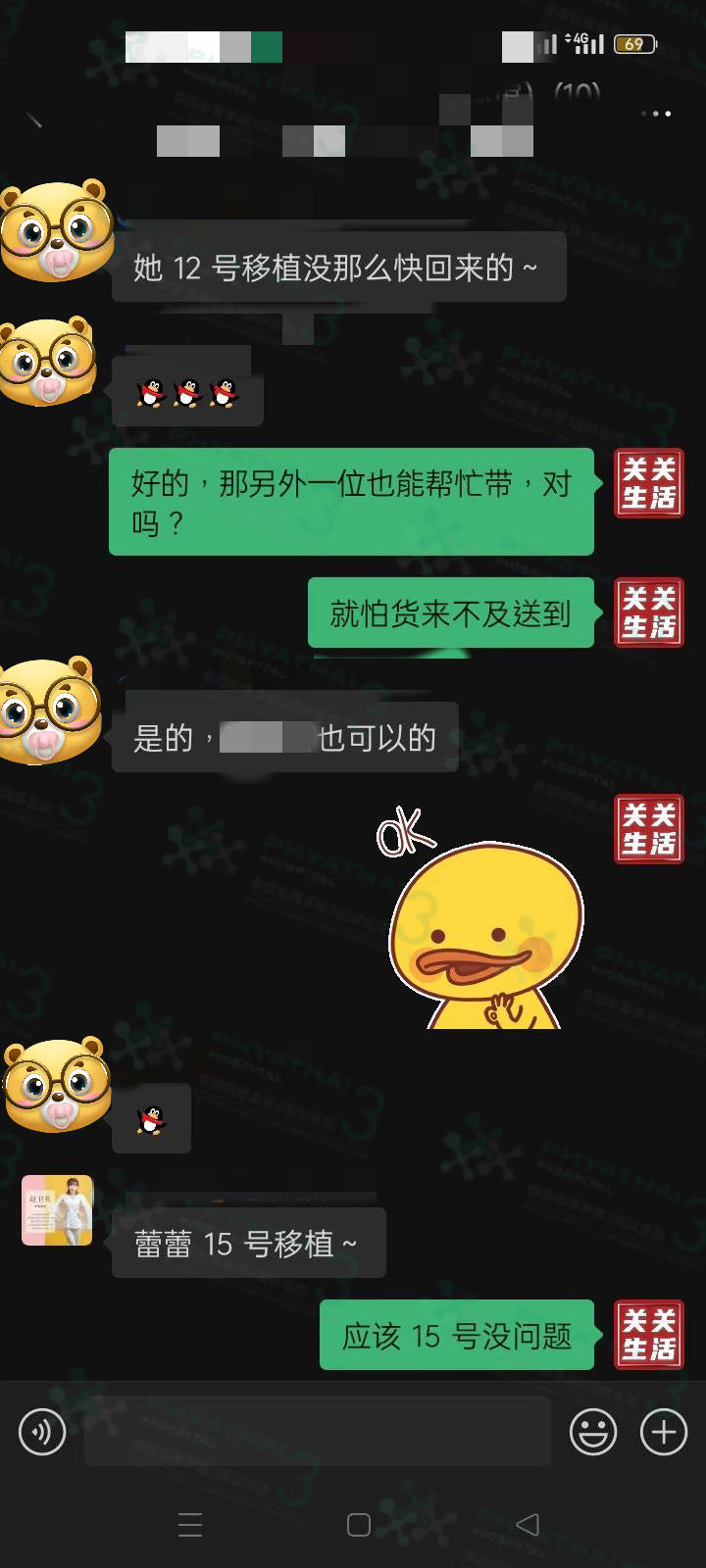Open profile of the 蕾蕾 15 号移植 sender
Screen dimensions: 706x1568
(x=57, y=1210)
